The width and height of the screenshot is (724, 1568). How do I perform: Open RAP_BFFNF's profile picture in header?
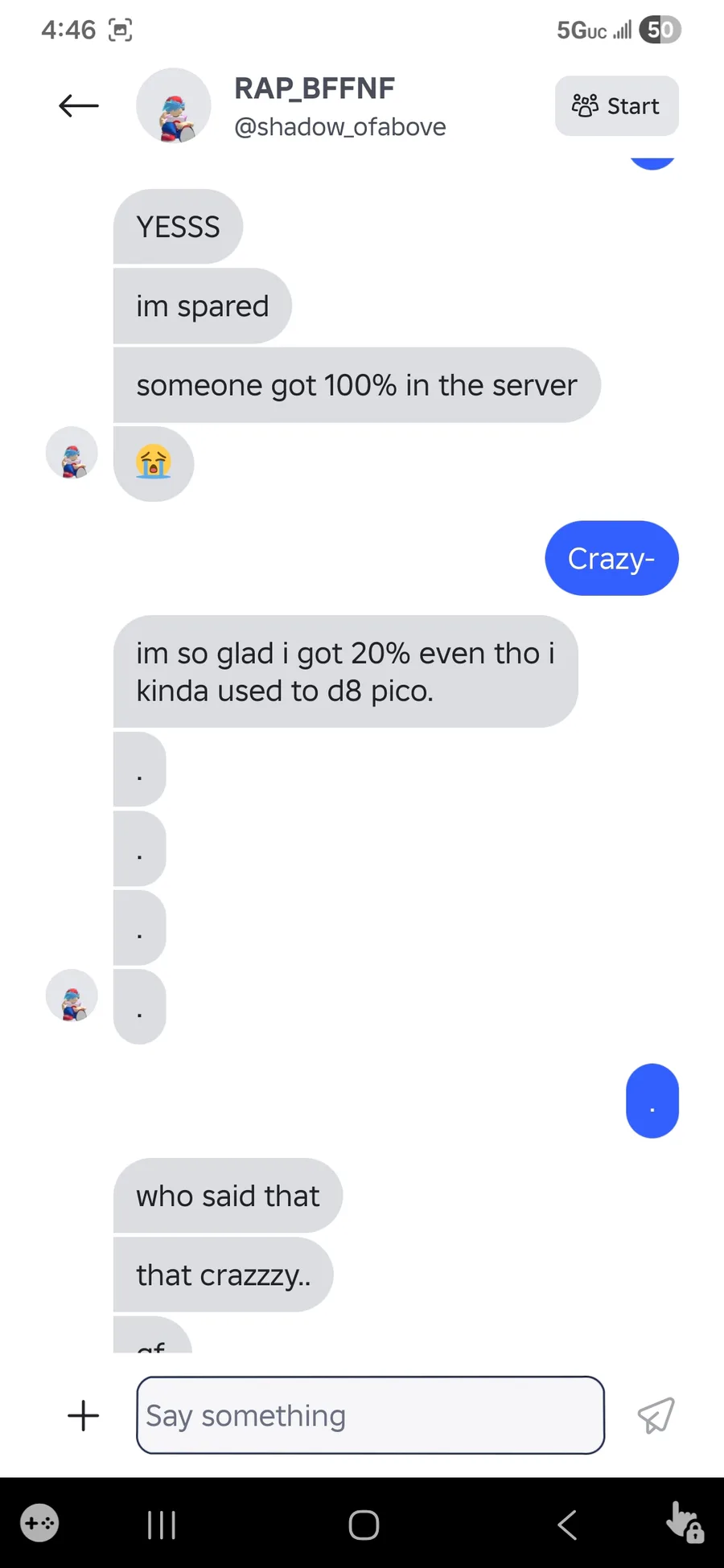click(x=173, y=106)
